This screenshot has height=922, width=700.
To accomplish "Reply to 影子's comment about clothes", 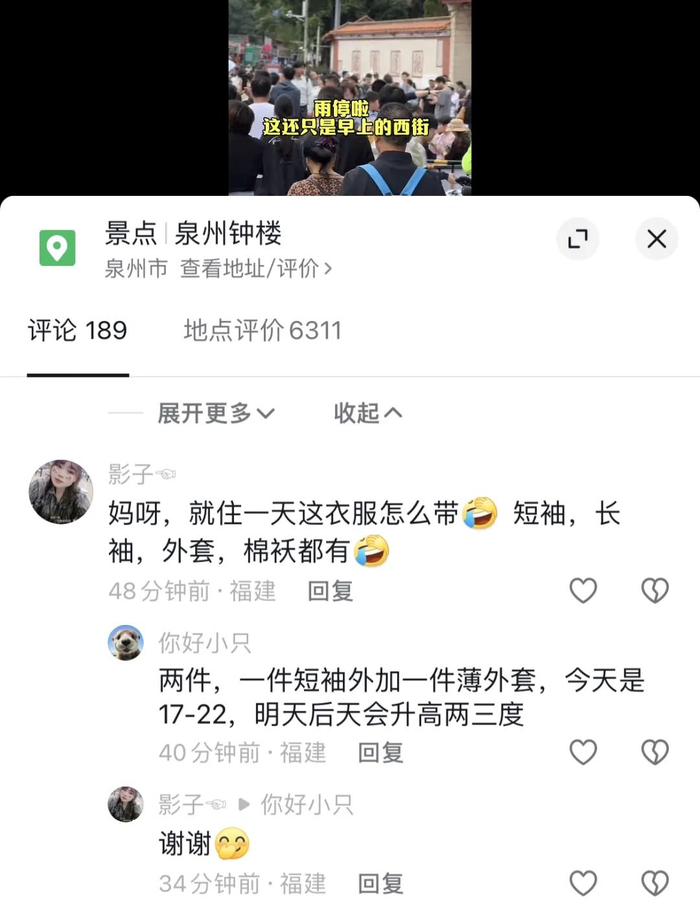I will point(330,591).
